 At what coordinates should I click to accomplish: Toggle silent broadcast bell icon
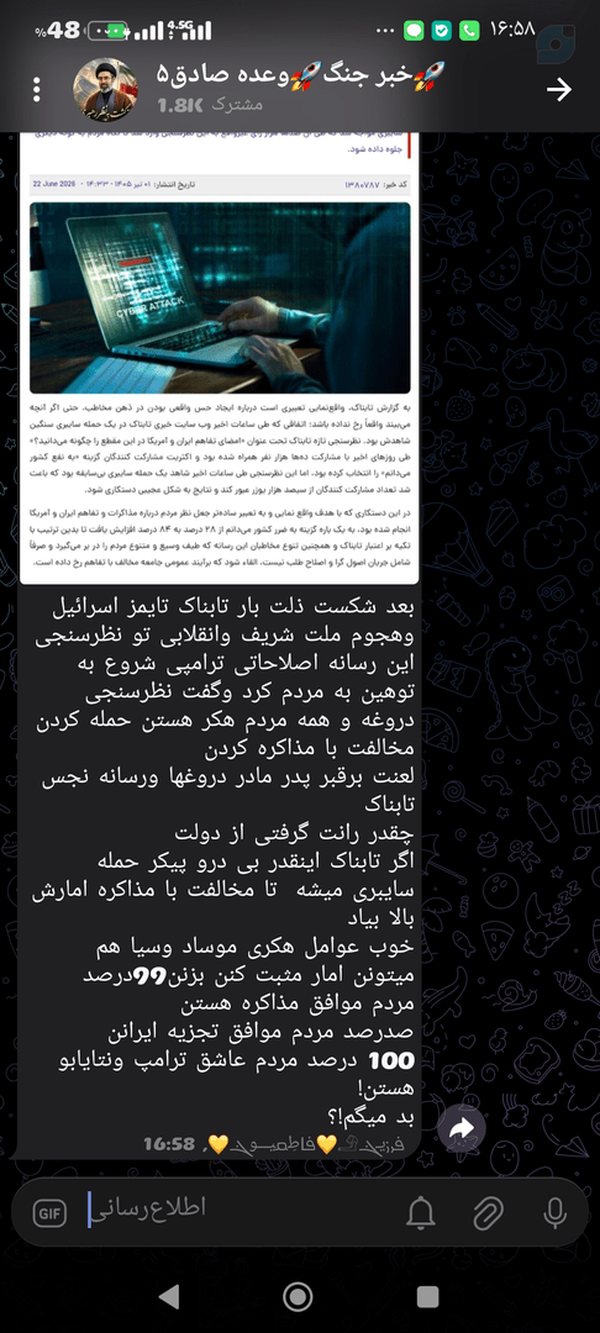tap(421, 1213)
